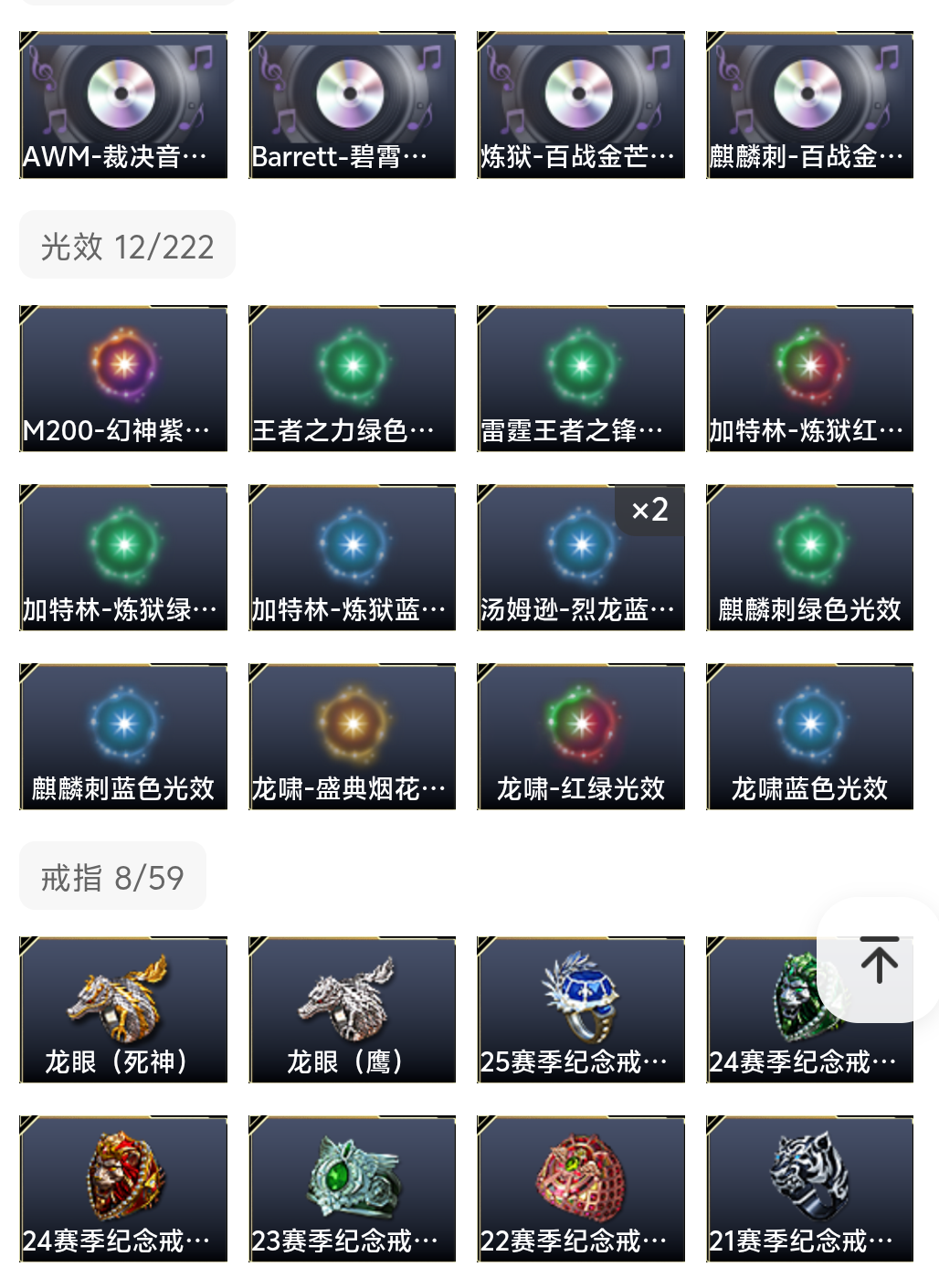
Task: View the 汤姆逊-烈龙蓝 effect with ×2
Action: (x=581, y=557)
